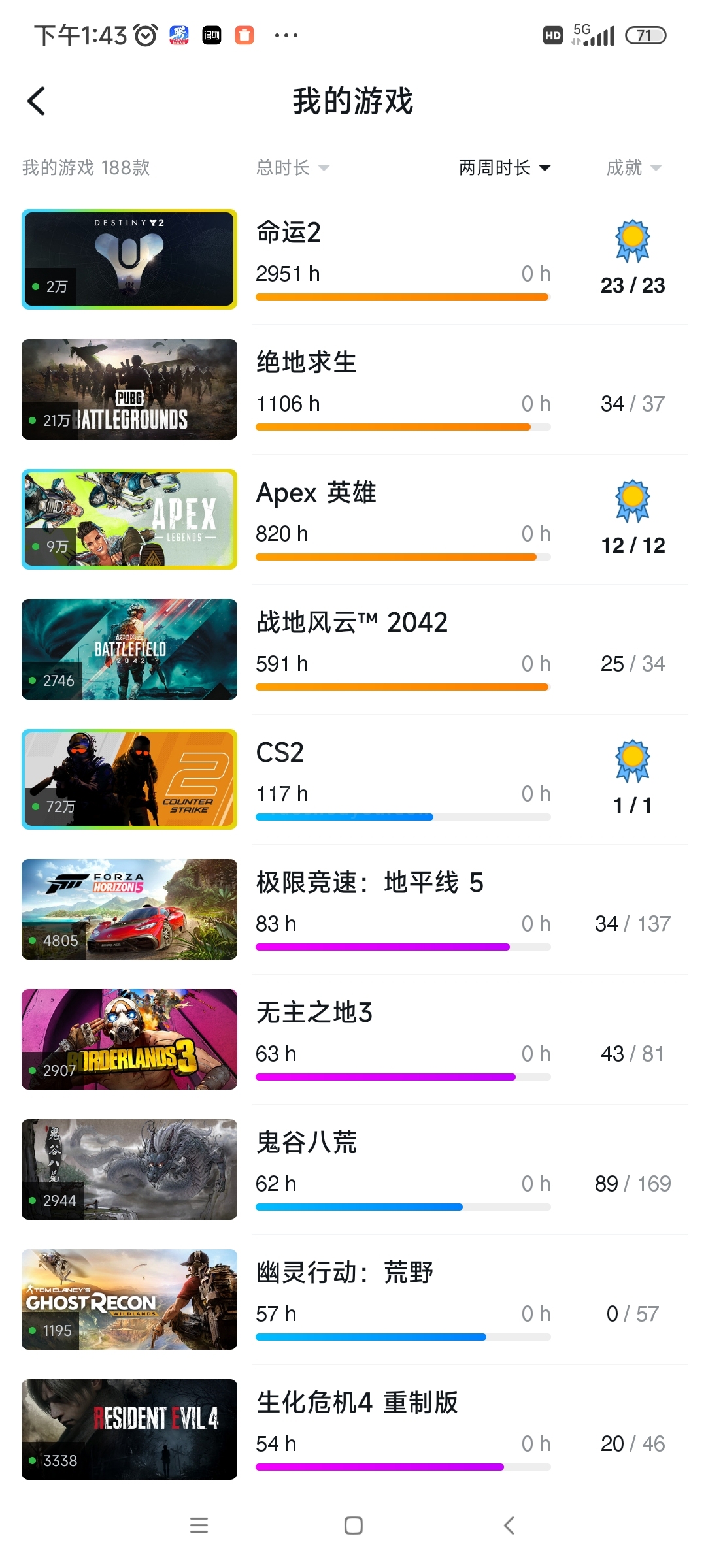Select the Apex 英雄 entry

coord(353,519)
